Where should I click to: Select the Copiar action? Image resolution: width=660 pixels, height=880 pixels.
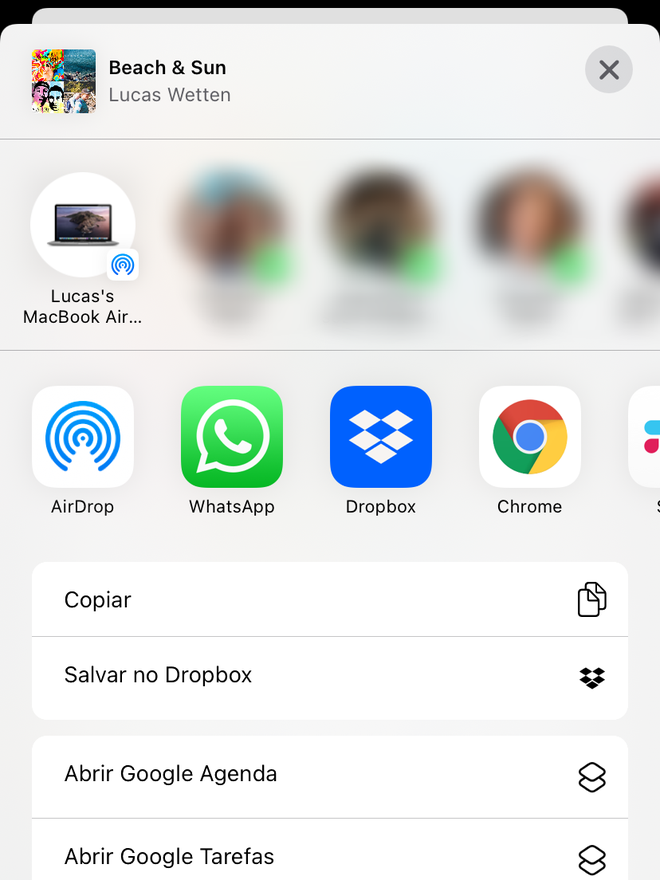(x=330, y=600)
